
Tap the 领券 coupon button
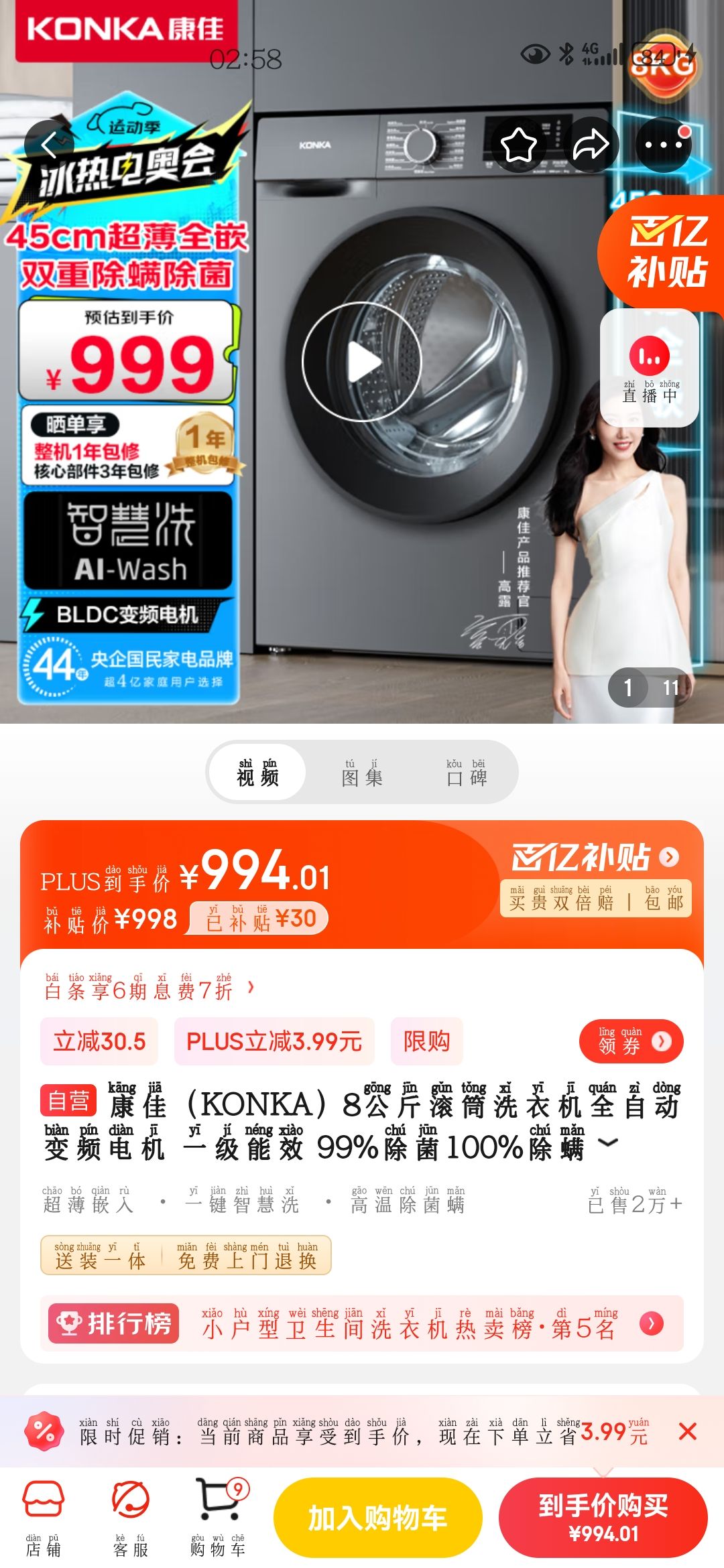click(x=631, y=1041)
